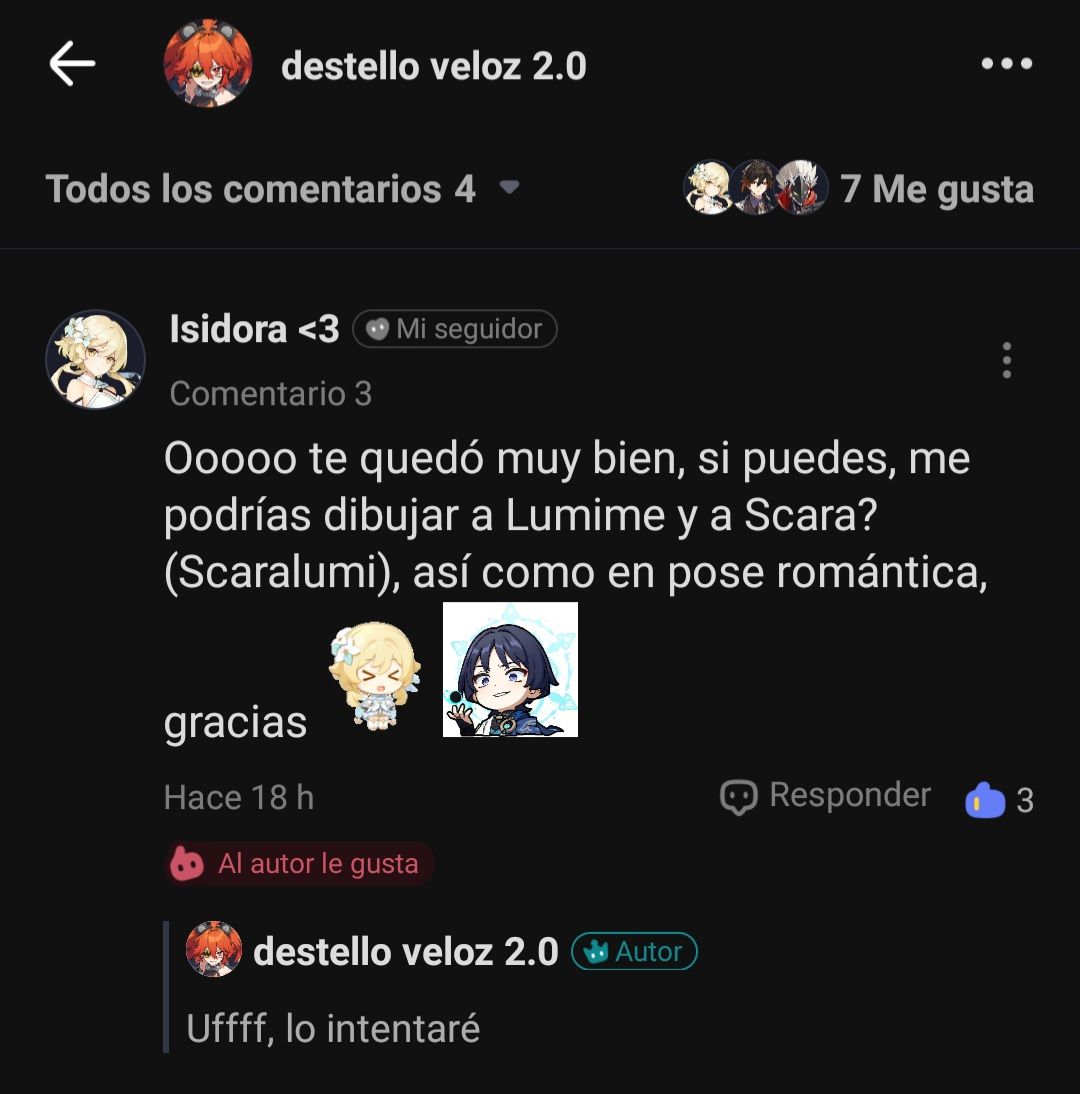Image resolution: width=1080 pixels, height=1094 pixels.
Task: Reply to Isidora's comment with Responder
Action: tap(826, 796)
